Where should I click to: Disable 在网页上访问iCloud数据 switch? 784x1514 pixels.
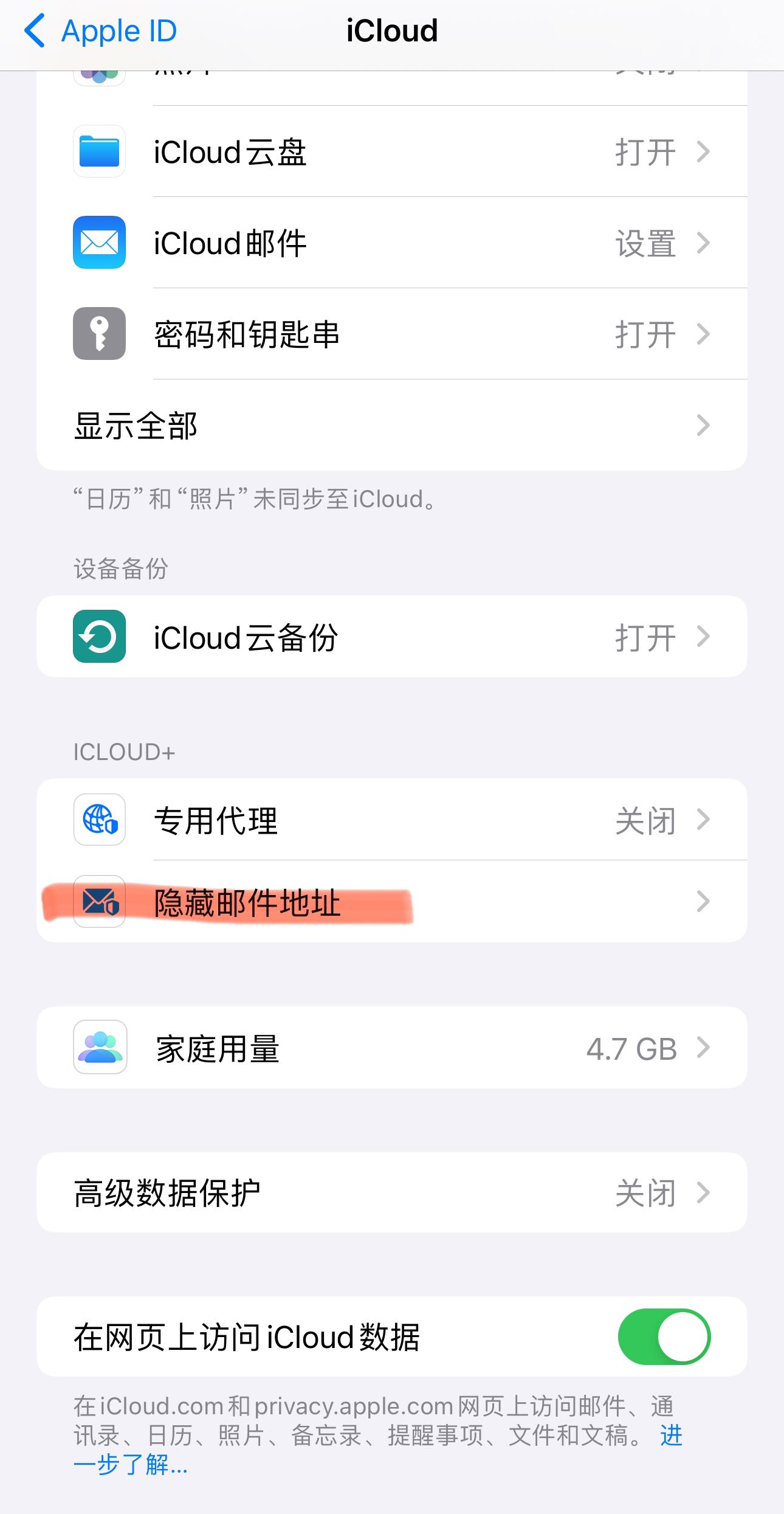664,1336
